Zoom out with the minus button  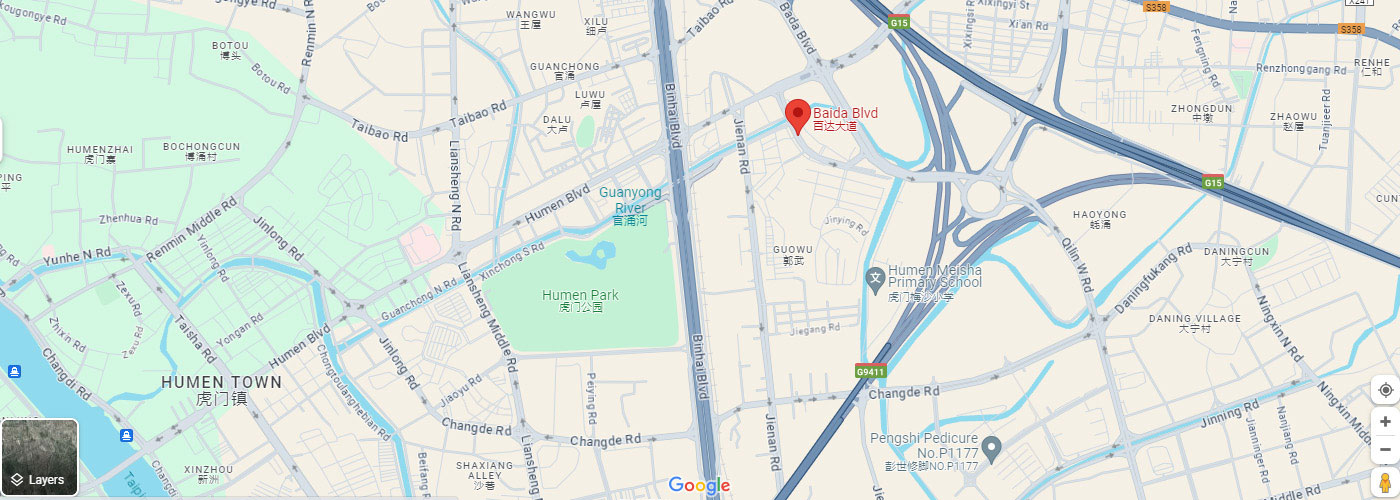click(1385, 450)
